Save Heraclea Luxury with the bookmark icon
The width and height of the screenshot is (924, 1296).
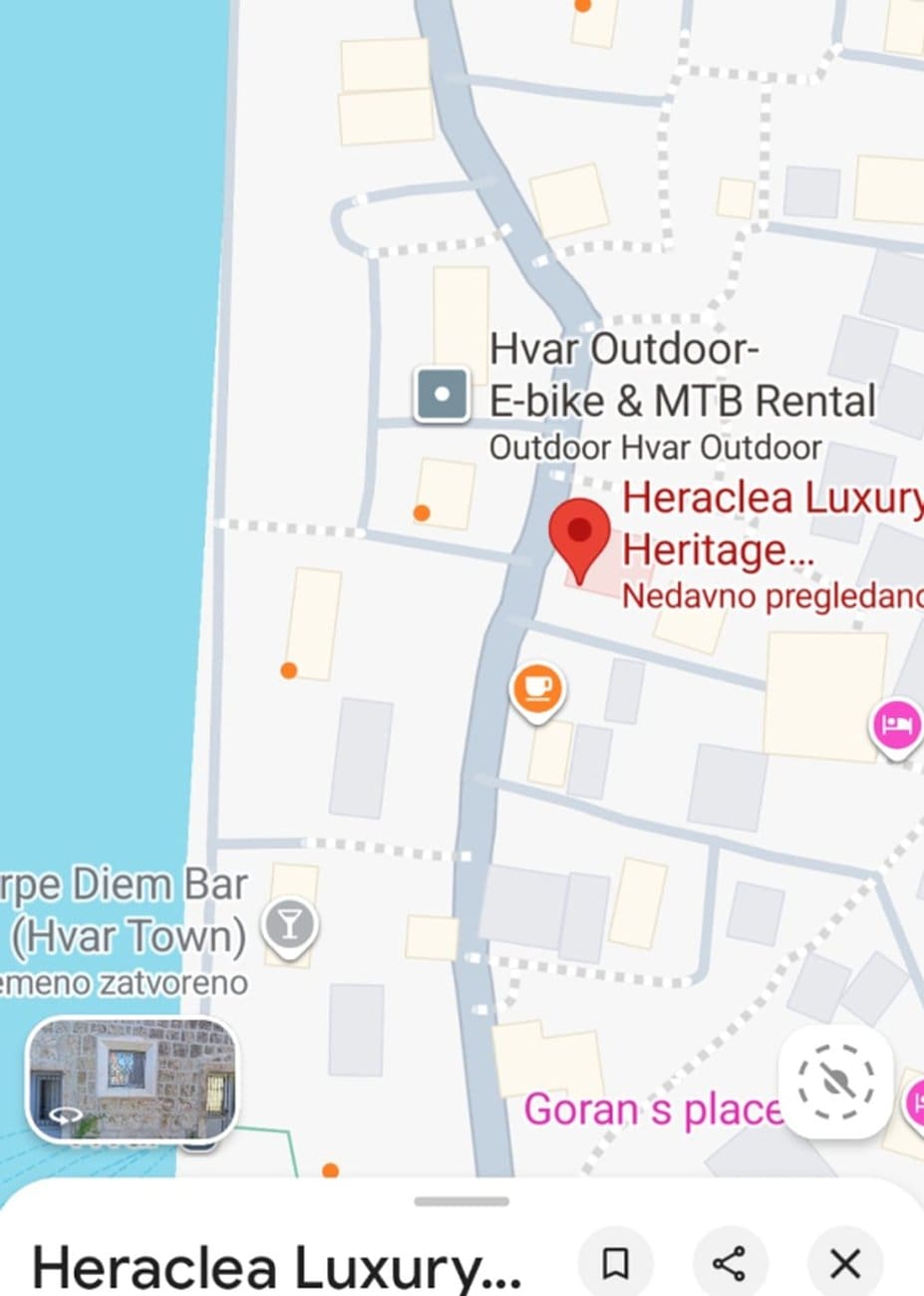click(x=616, y=1264)
